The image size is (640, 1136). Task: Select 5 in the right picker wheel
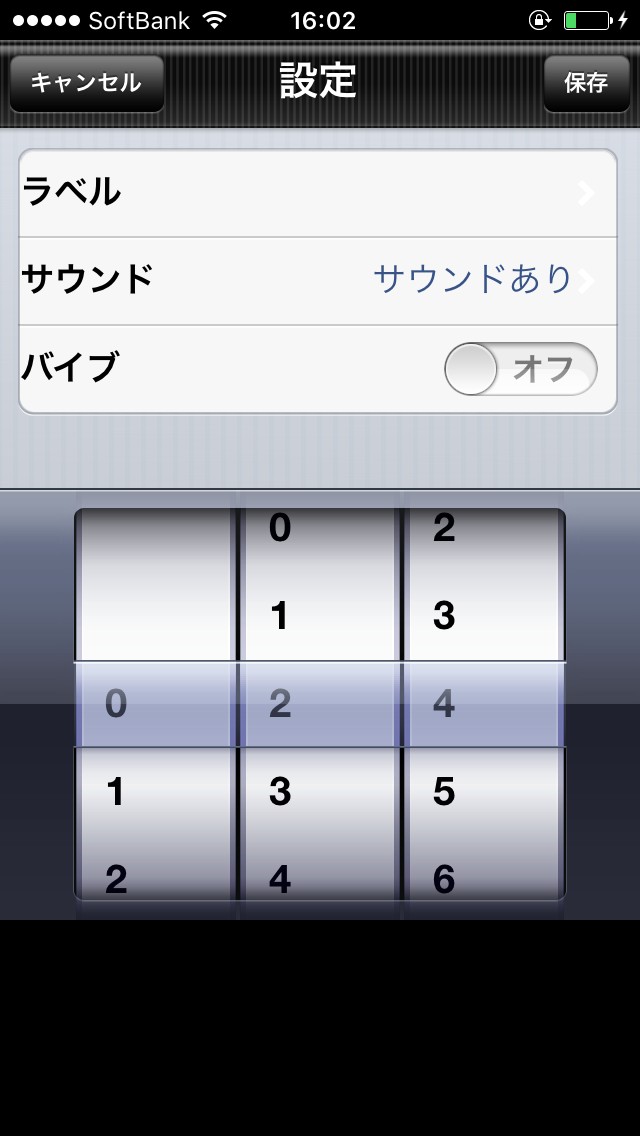(444, 791)
